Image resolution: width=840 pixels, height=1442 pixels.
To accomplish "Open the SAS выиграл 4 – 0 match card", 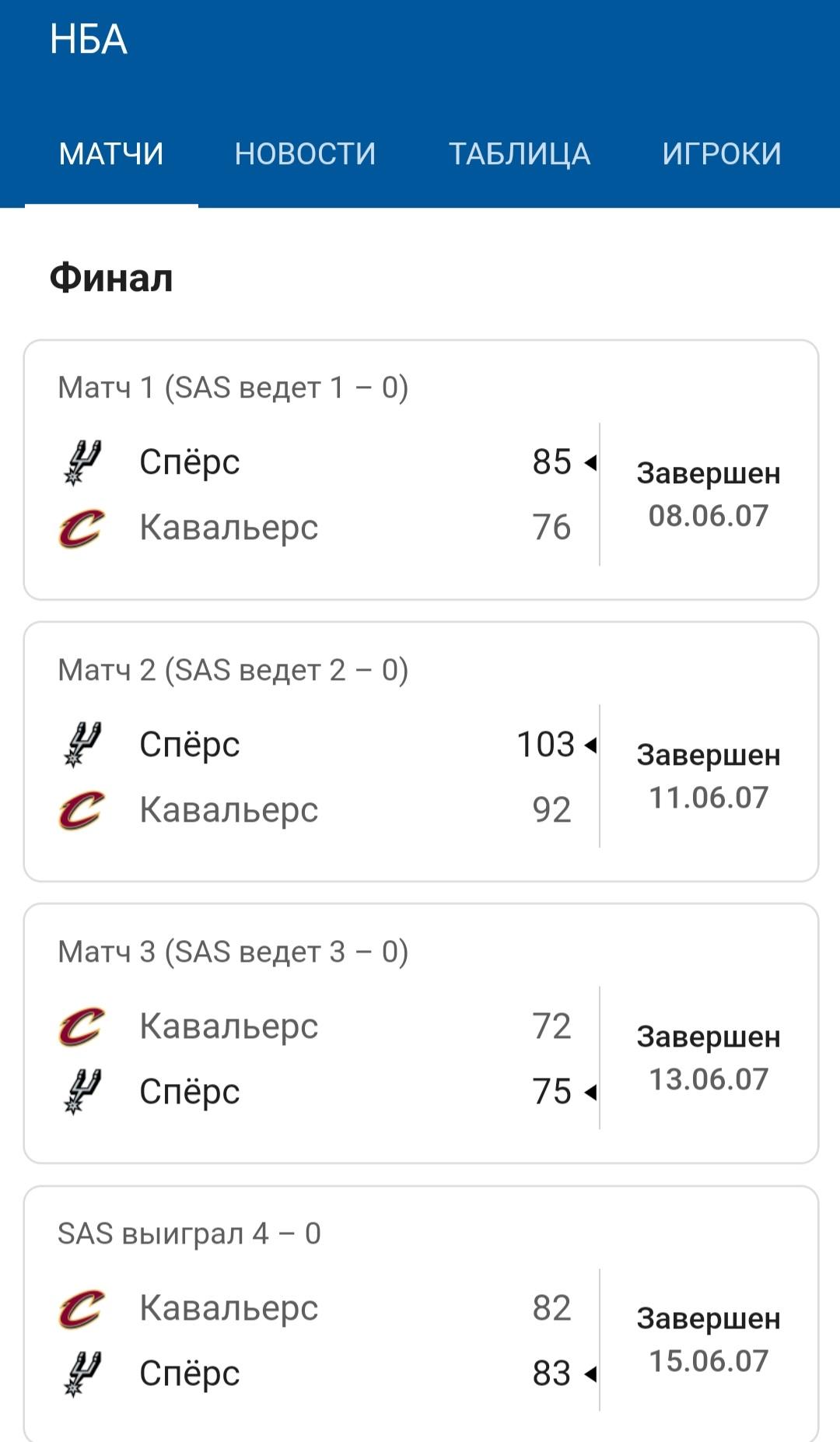I will (421, 1314).
